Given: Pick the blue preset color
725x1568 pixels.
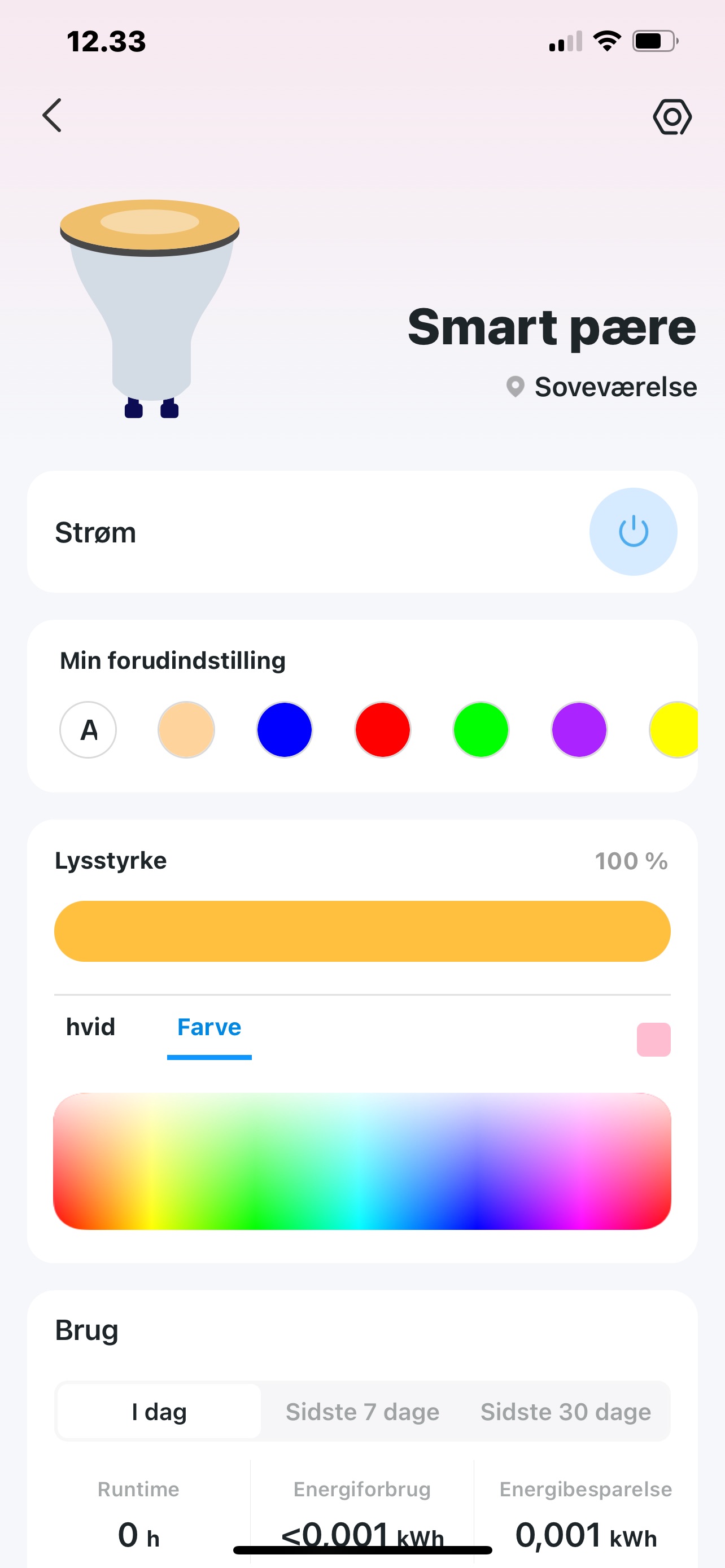Looking at the screenshot, I should [284, 729].
